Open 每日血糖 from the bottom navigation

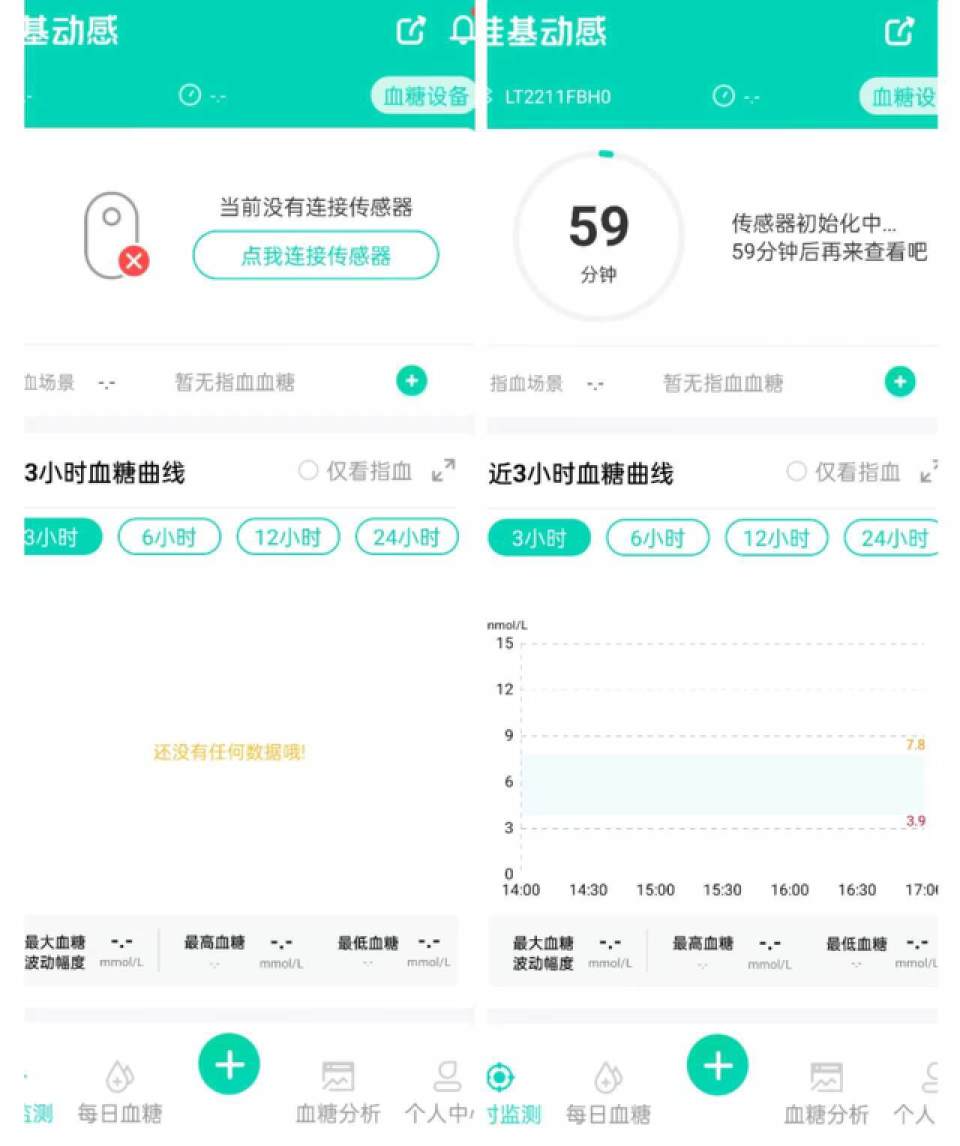(x=606, y=1090)
